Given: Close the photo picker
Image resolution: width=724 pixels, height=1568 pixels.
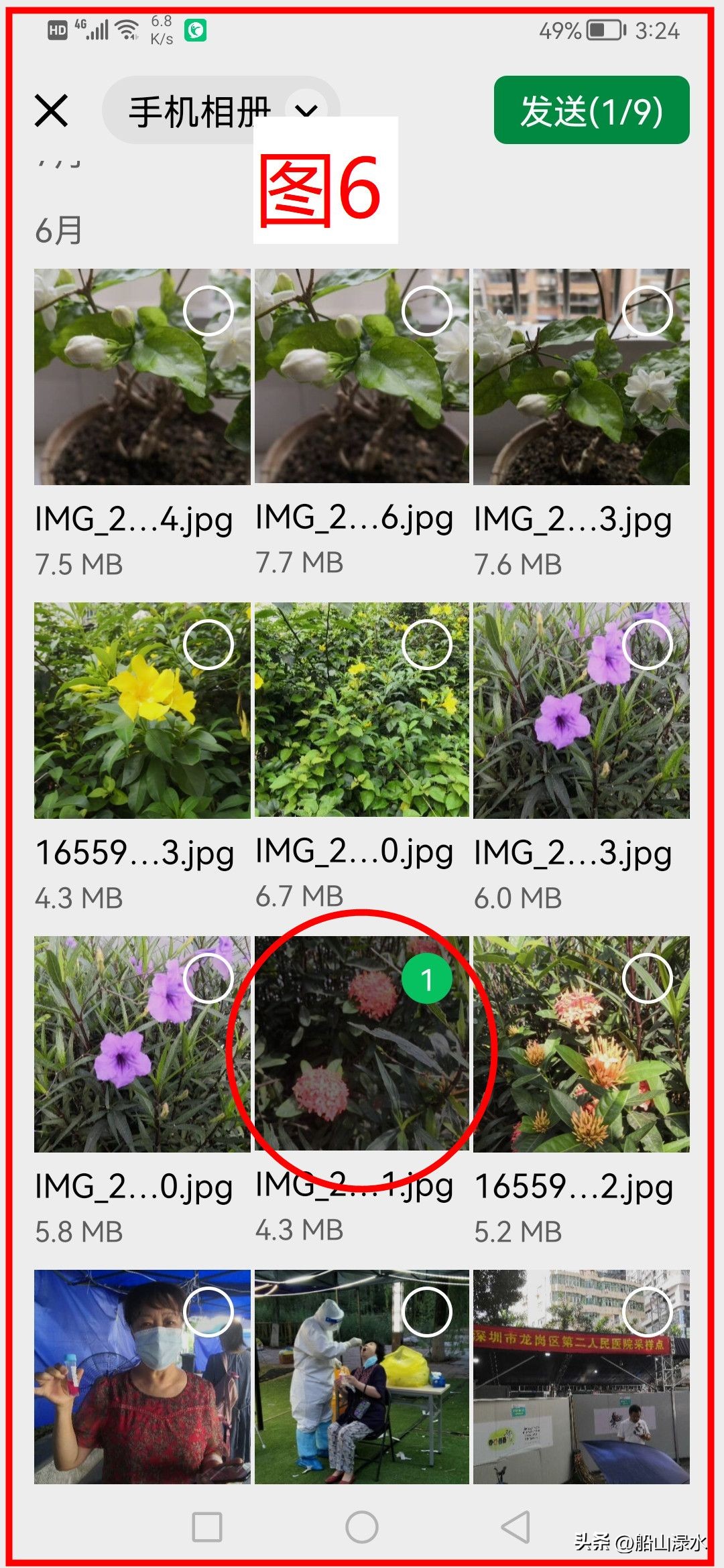Looking at the screenshot, I should [51, 111].
